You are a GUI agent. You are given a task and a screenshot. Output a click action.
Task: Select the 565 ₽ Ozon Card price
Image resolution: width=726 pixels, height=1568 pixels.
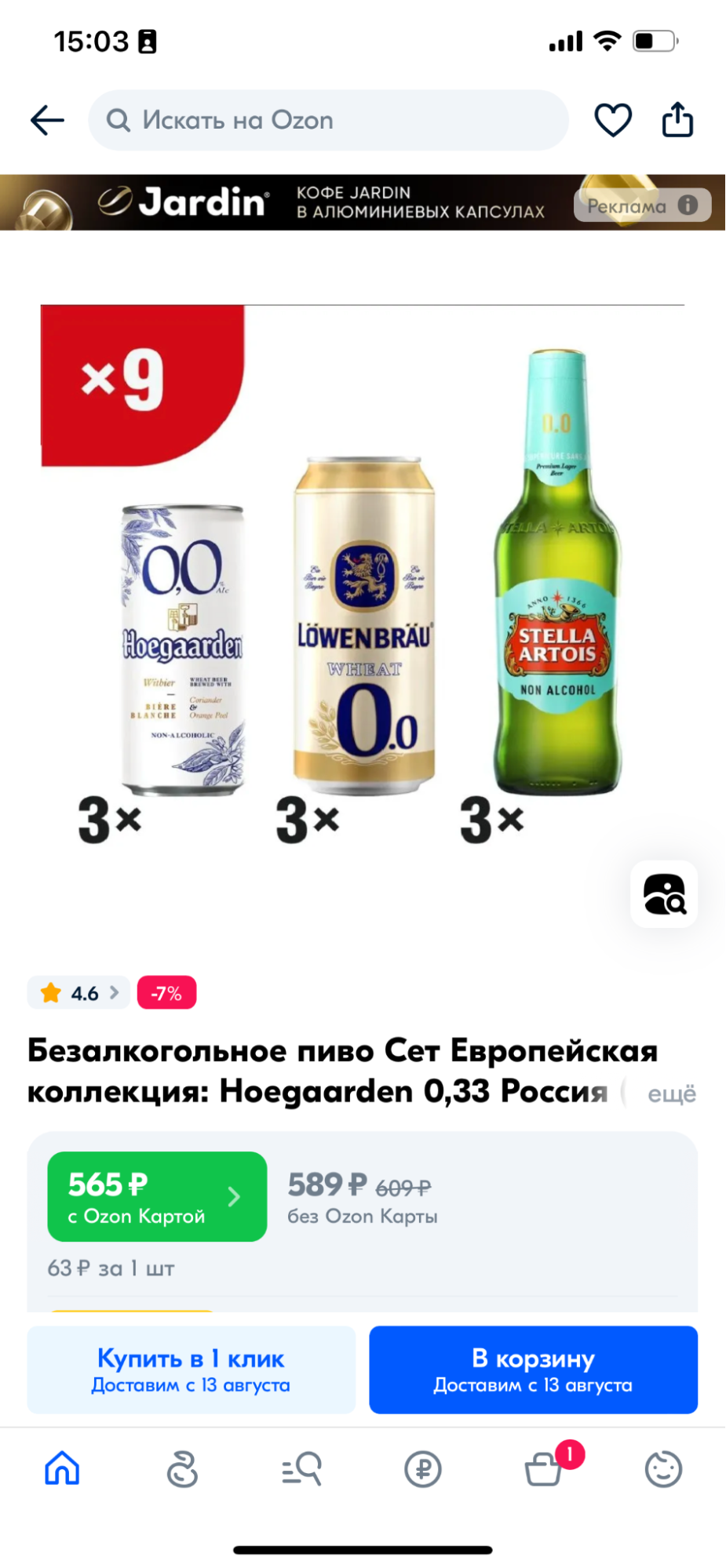(157, 1196)
